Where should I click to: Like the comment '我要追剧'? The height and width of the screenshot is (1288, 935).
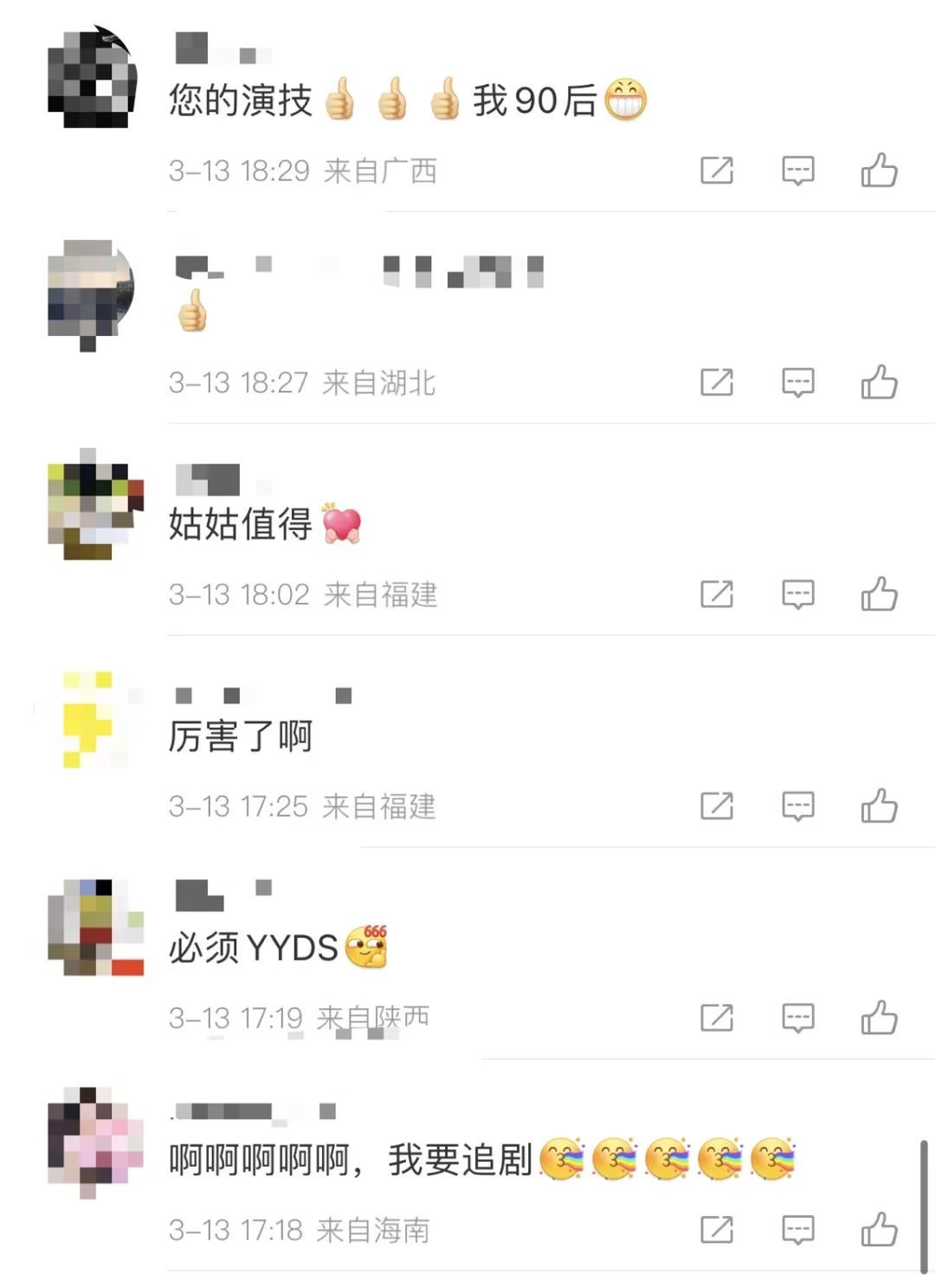879,1229
